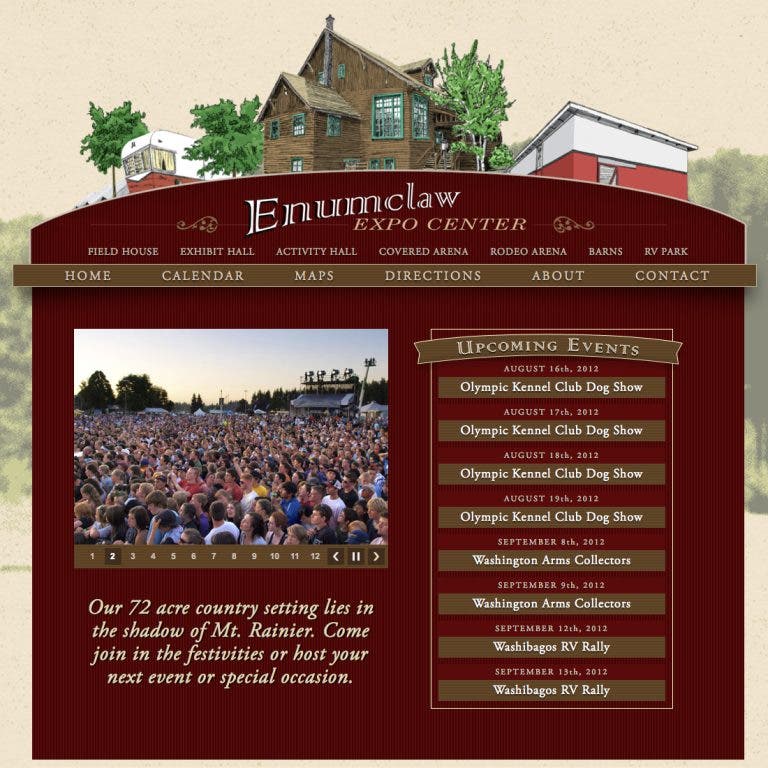The image size is (768, 768).
Task: Open the Maps section
Action: pos(314,276)
